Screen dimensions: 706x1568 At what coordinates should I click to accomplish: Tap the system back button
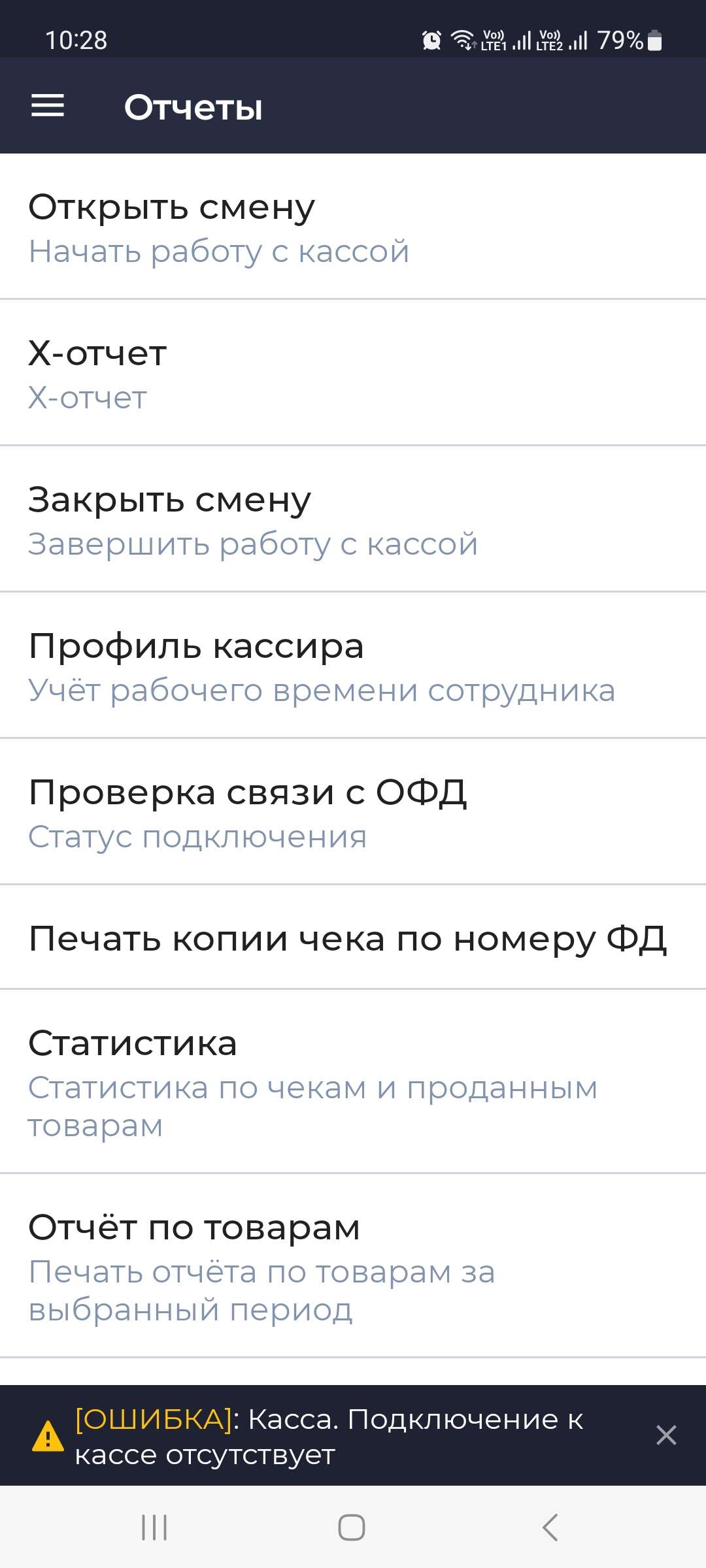pyautogui.click(x=550, y=1527)
